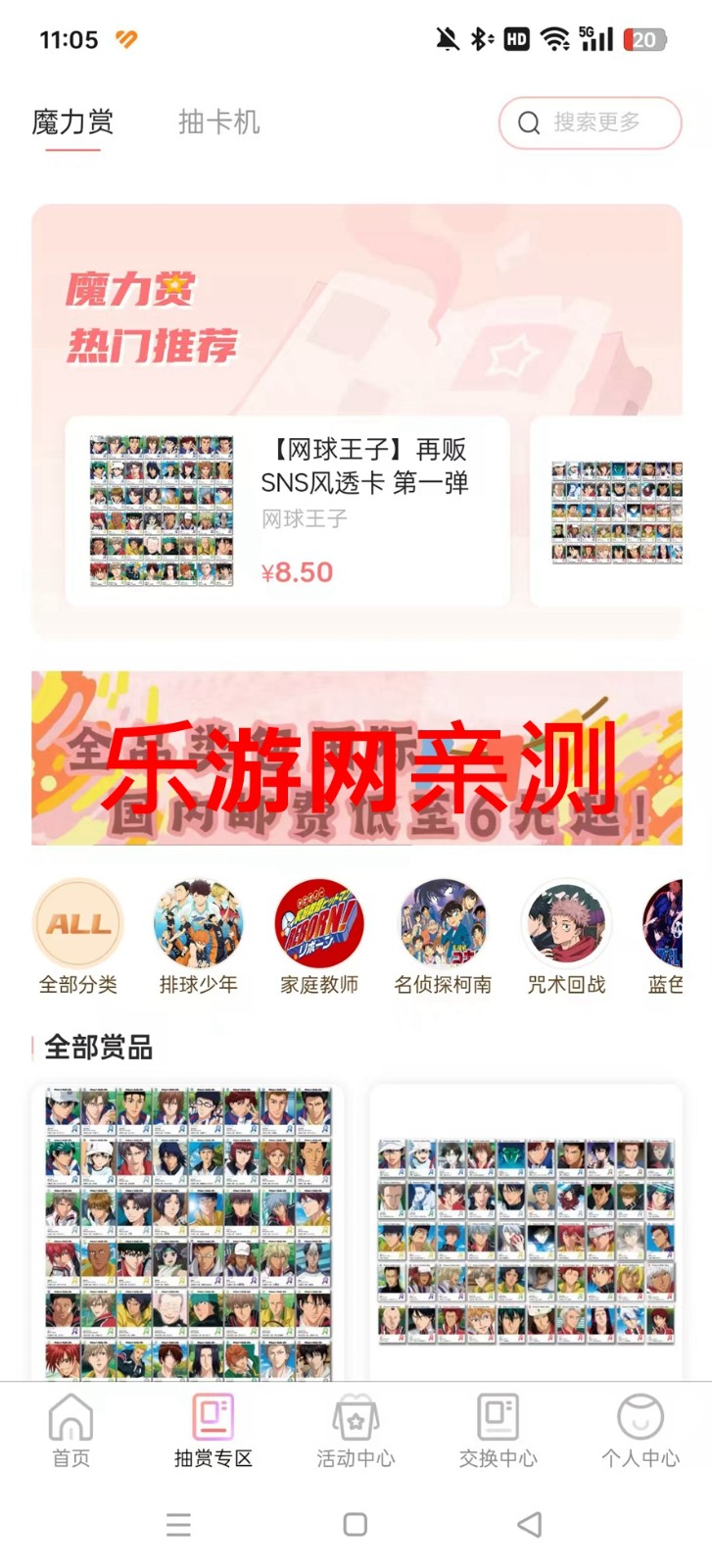Image resolution: width=712 pixels, height=1568 pixels.
Task: Switch to the 交换中心 tab
Action: tap(498, 1431)
